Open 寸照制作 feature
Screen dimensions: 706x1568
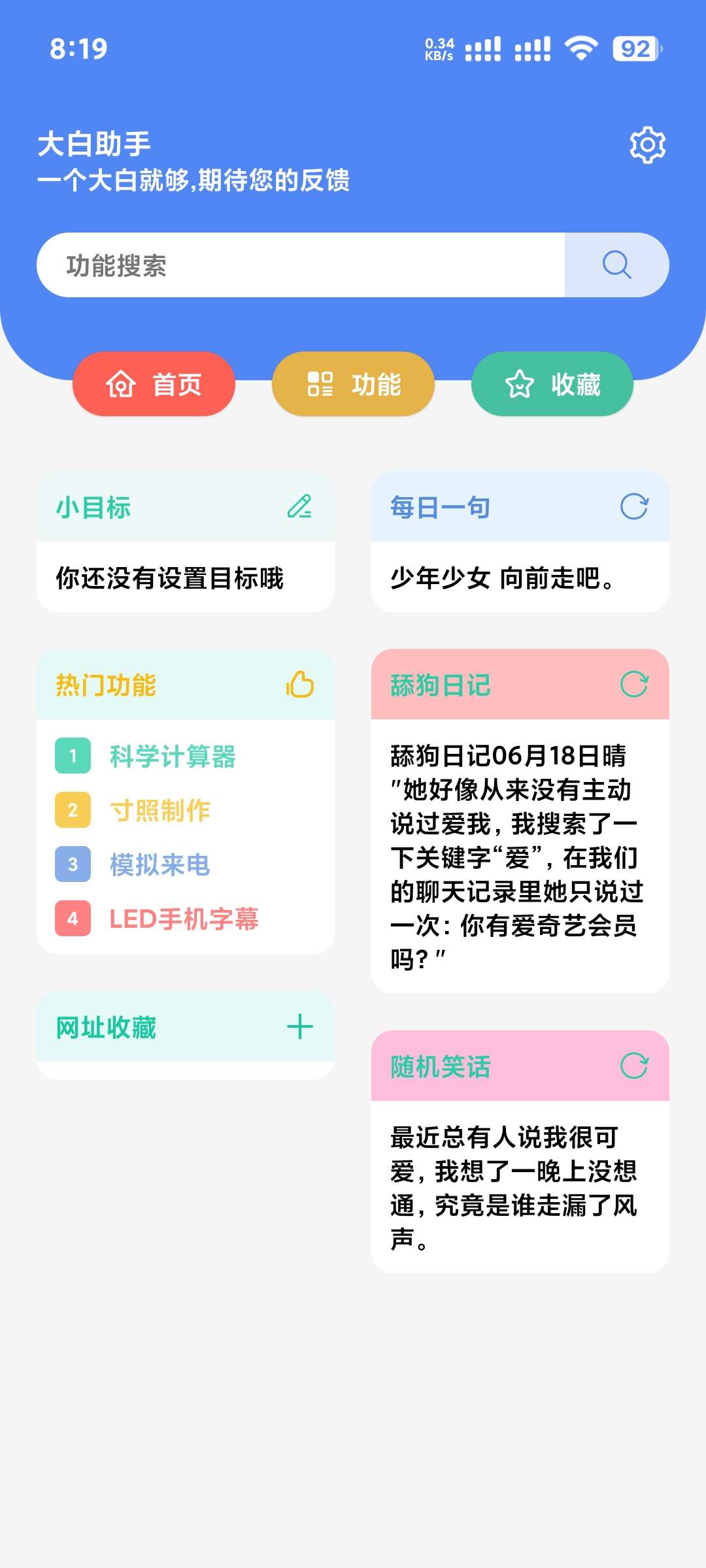coord(160,811)
